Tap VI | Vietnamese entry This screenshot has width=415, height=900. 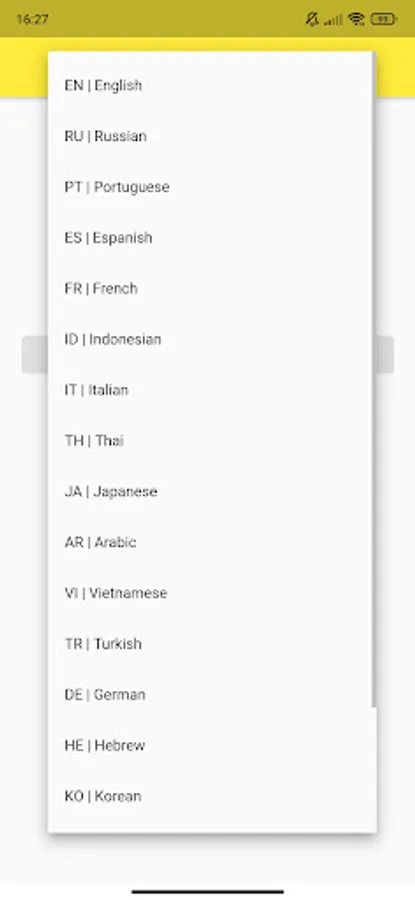click(212, 593)
